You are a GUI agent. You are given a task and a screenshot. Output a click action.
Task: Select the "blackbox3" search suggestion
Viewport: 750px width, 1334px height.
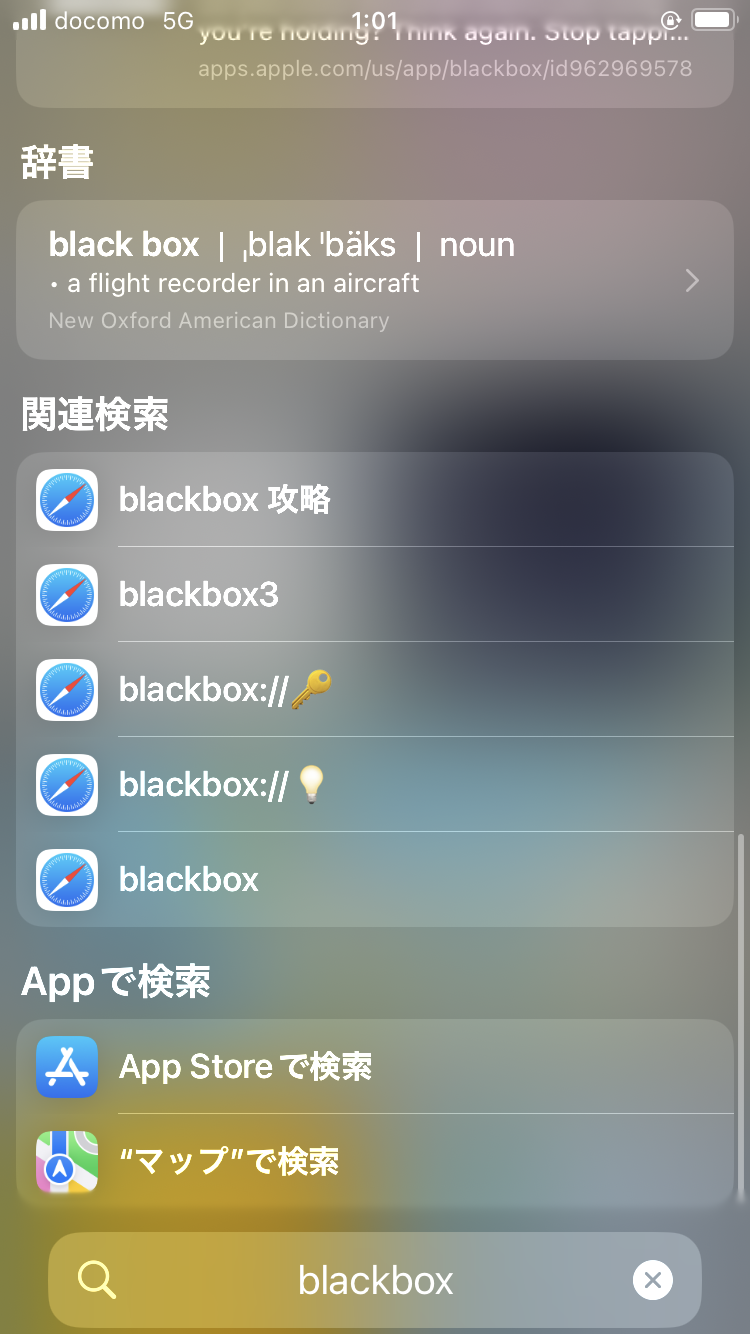point(375,594)
